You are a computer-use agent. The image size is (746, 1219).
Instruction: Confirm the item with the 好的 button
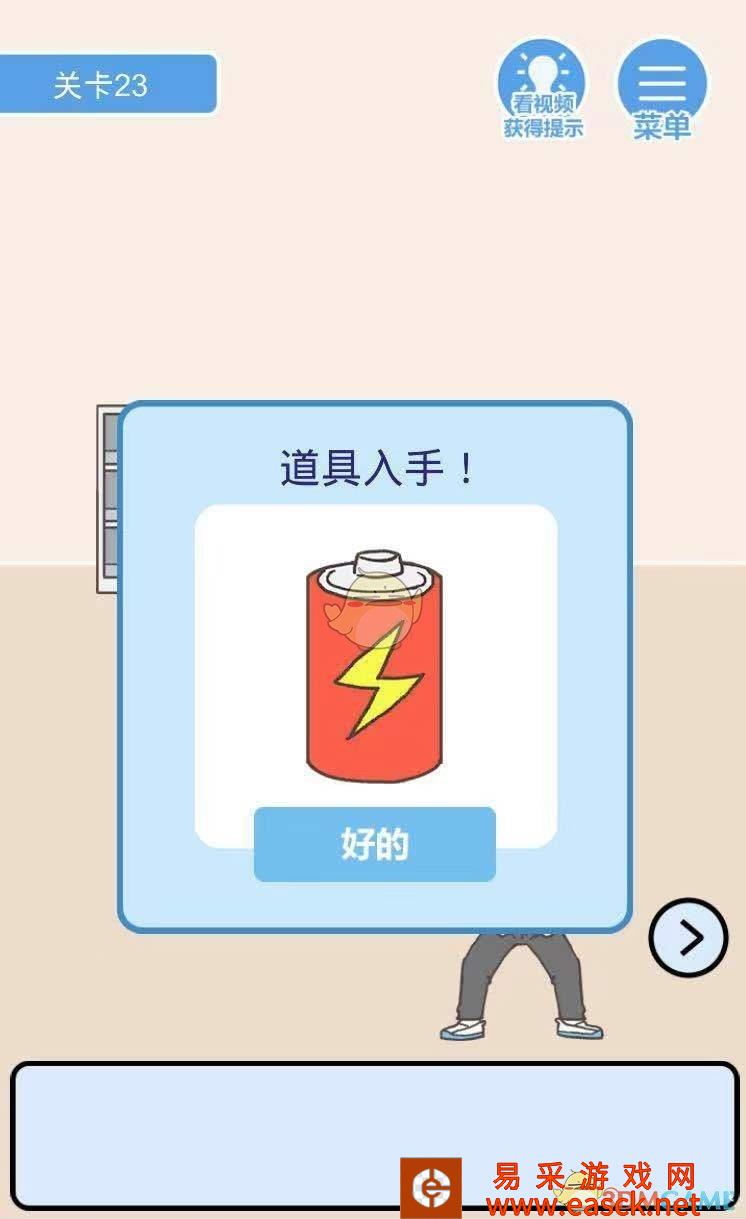374,843
